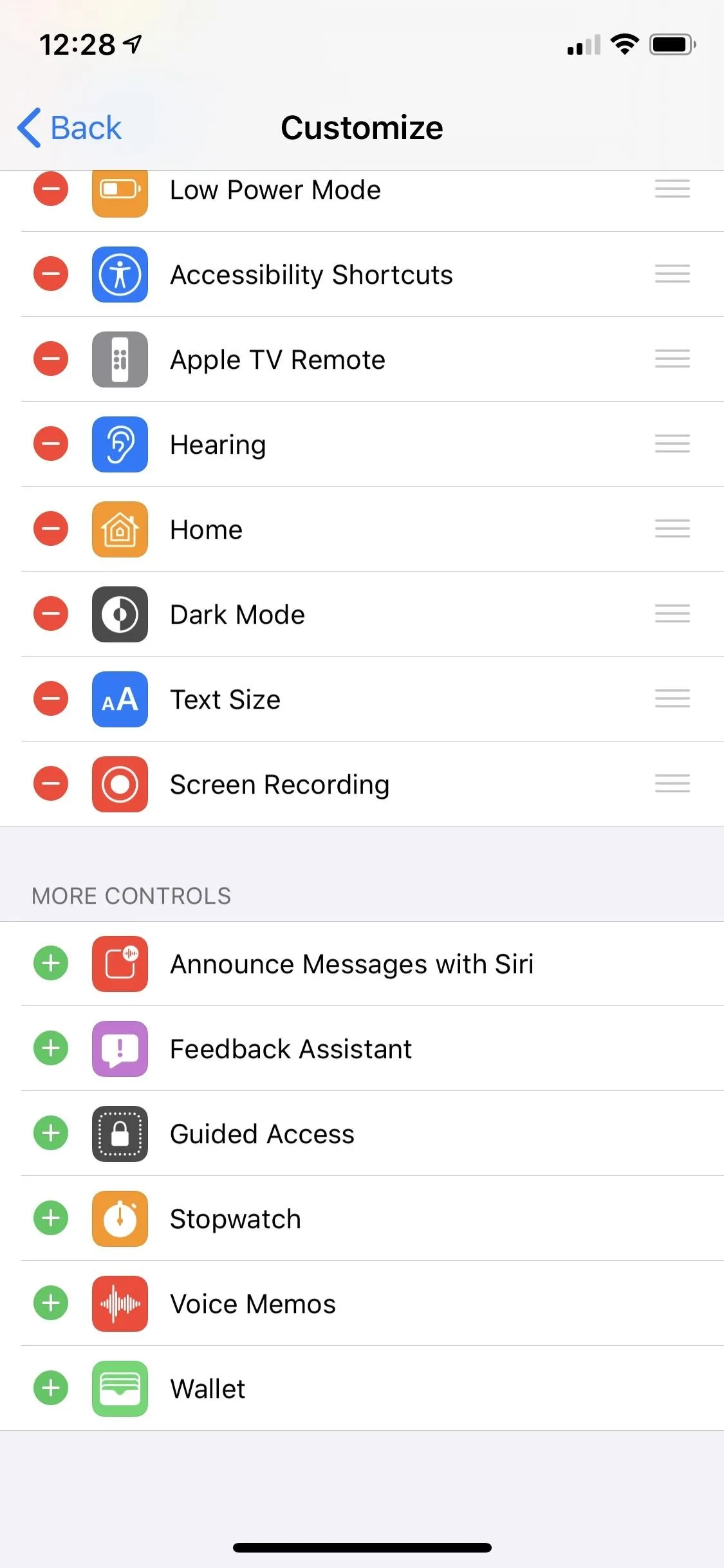Remove Screen Recording control
The height and width of the screenshot is (1568, 724).
[51, 784]
